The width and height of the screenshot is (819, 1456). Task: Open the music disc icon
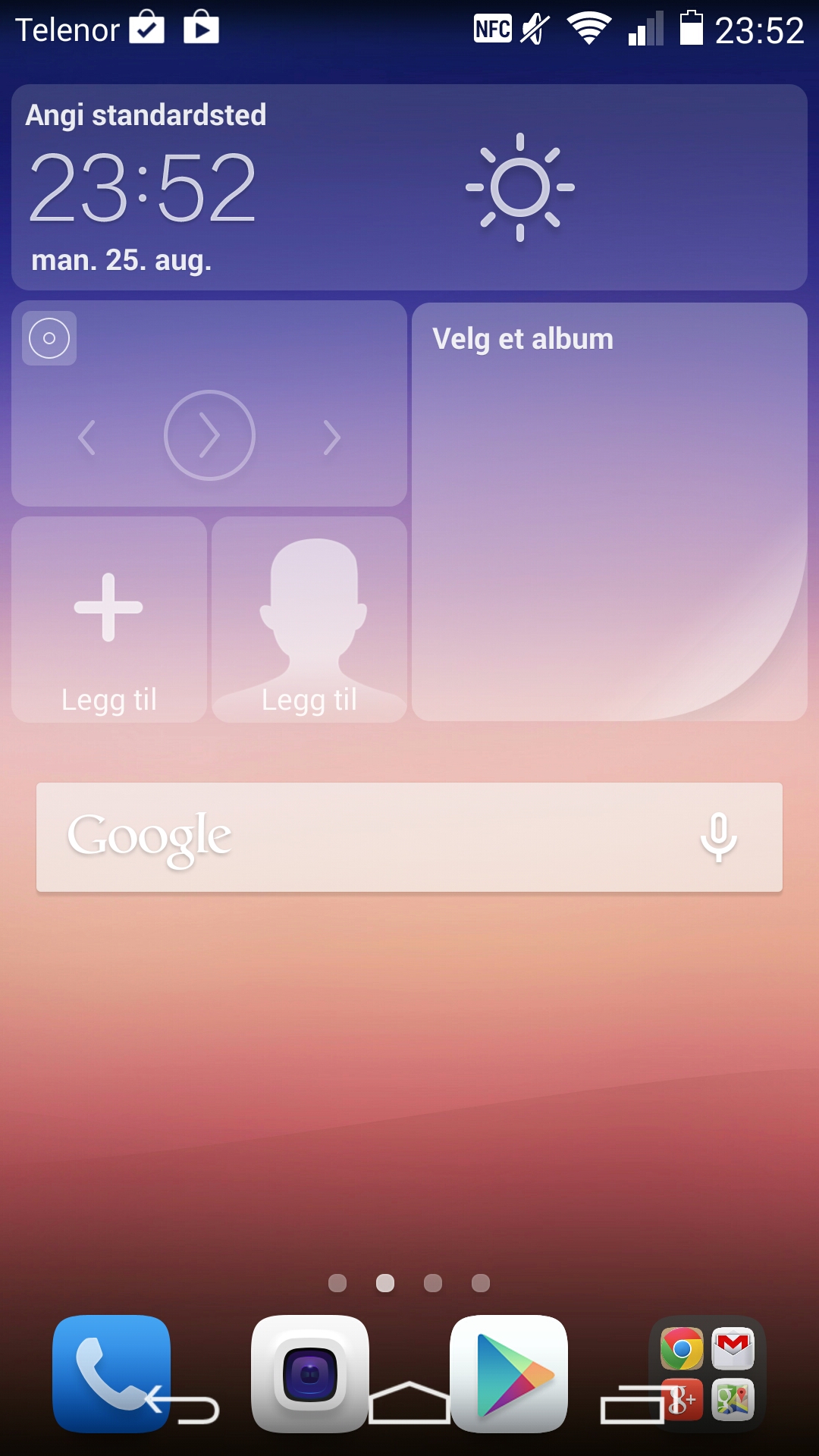(49, 338)
